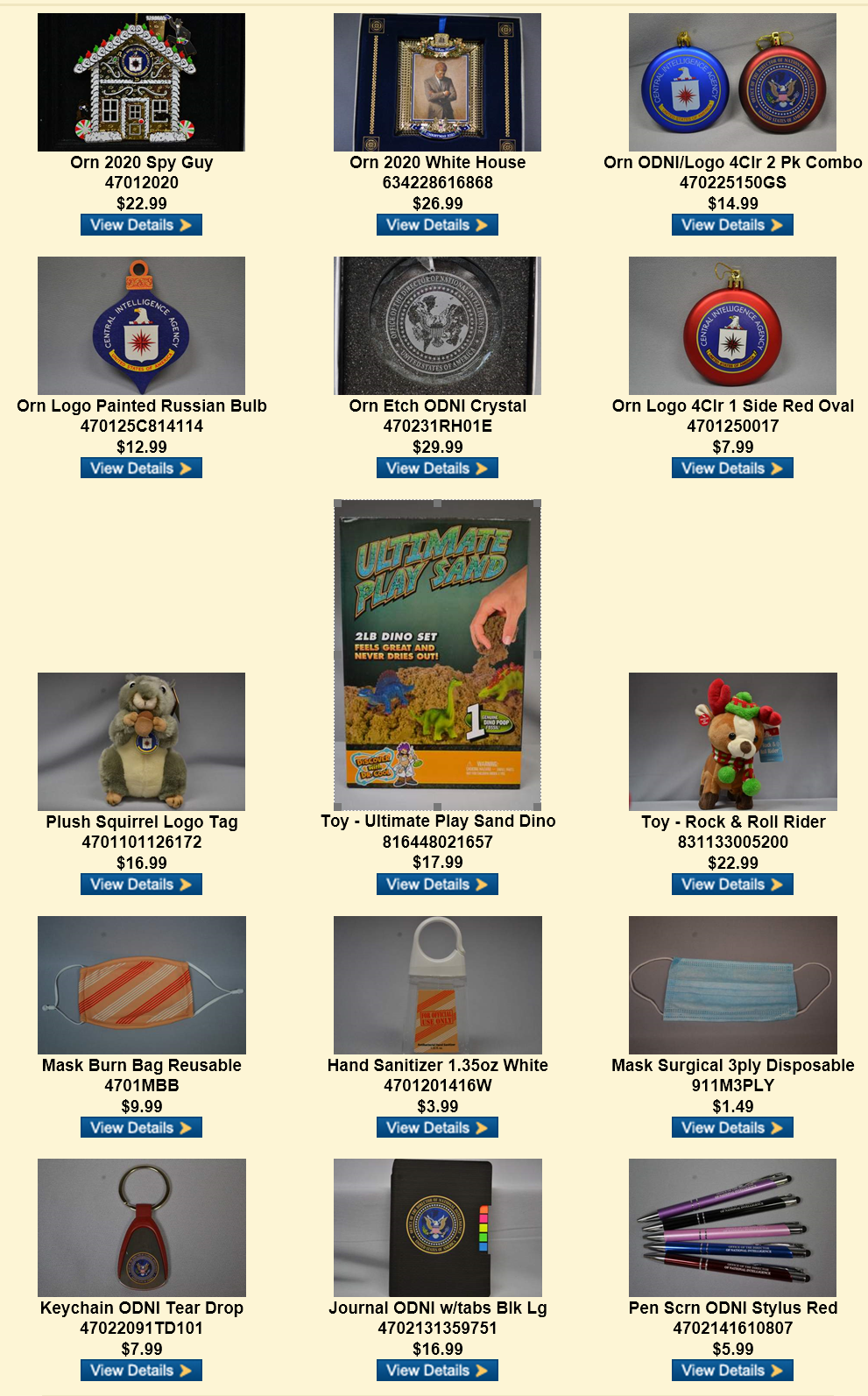View details for Plush Squirrel Logo Tag
Screen dimensions: 868x1396
click(x=141, y=885)
